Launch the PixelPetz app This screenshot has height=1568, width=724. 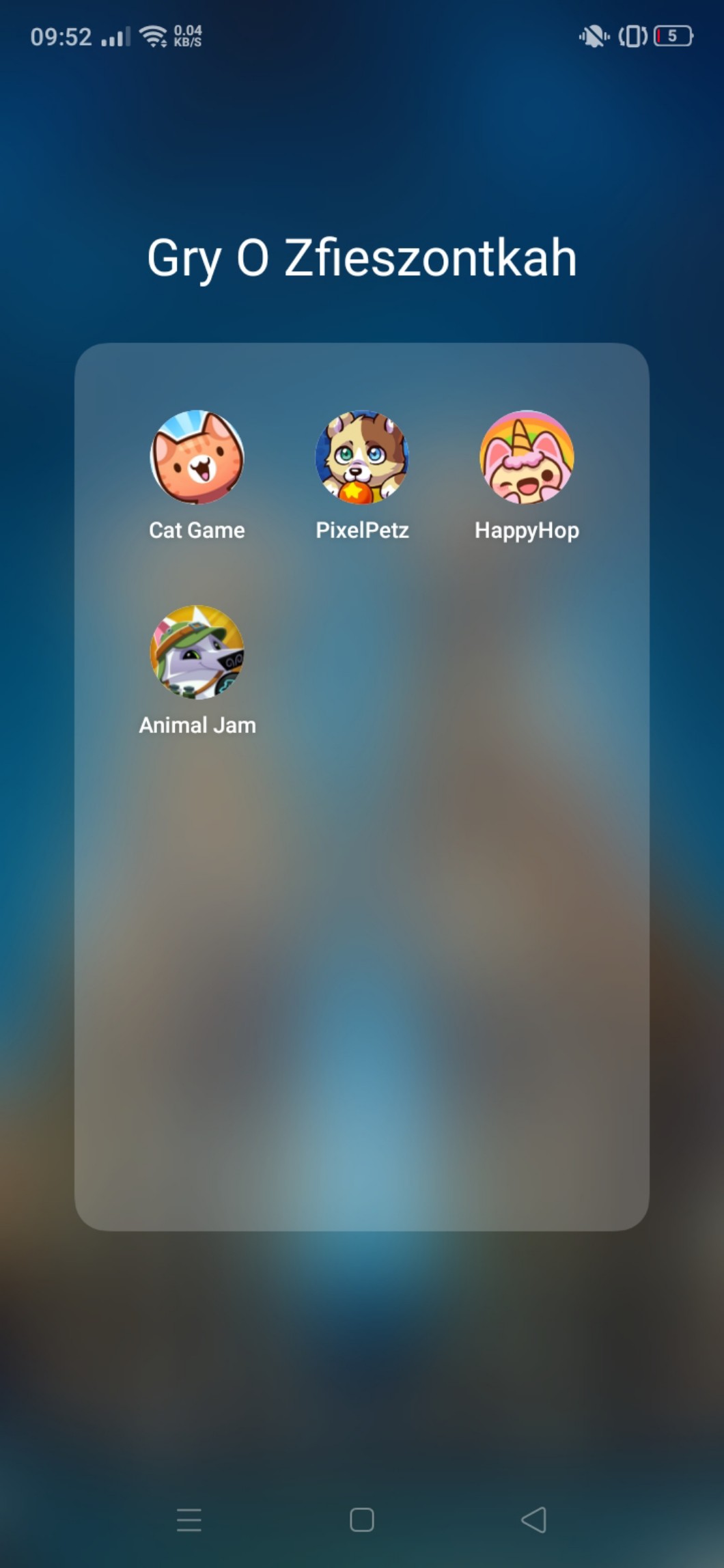pos(361,457)
